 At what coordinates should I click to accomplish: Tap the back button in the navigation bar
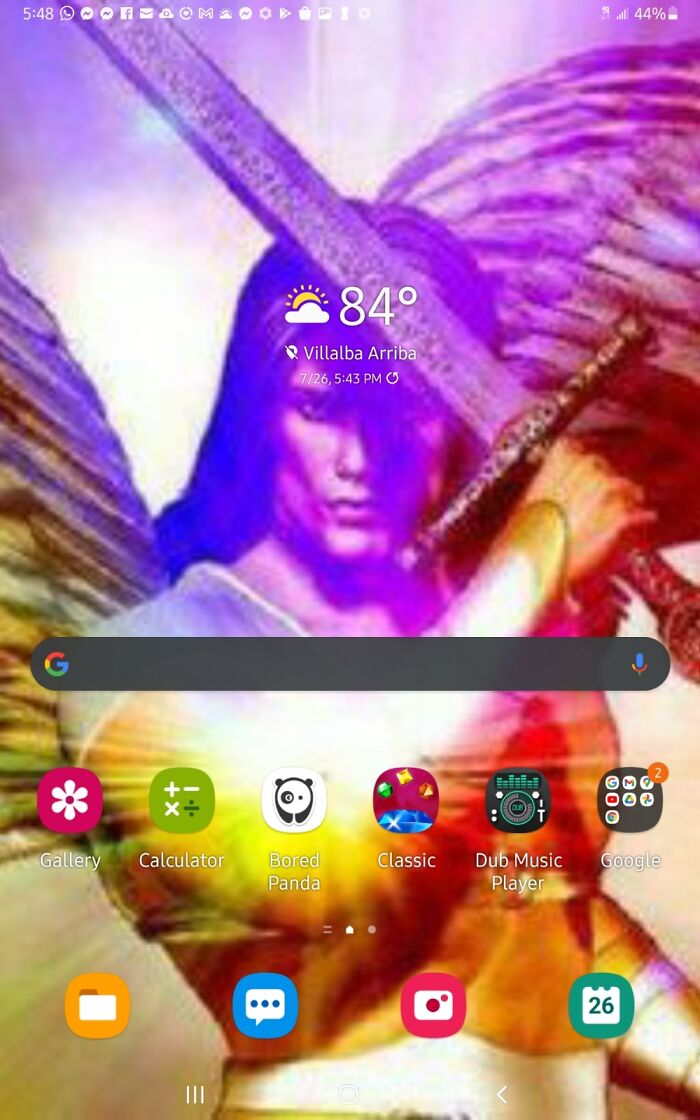[x=501, y=1094]
